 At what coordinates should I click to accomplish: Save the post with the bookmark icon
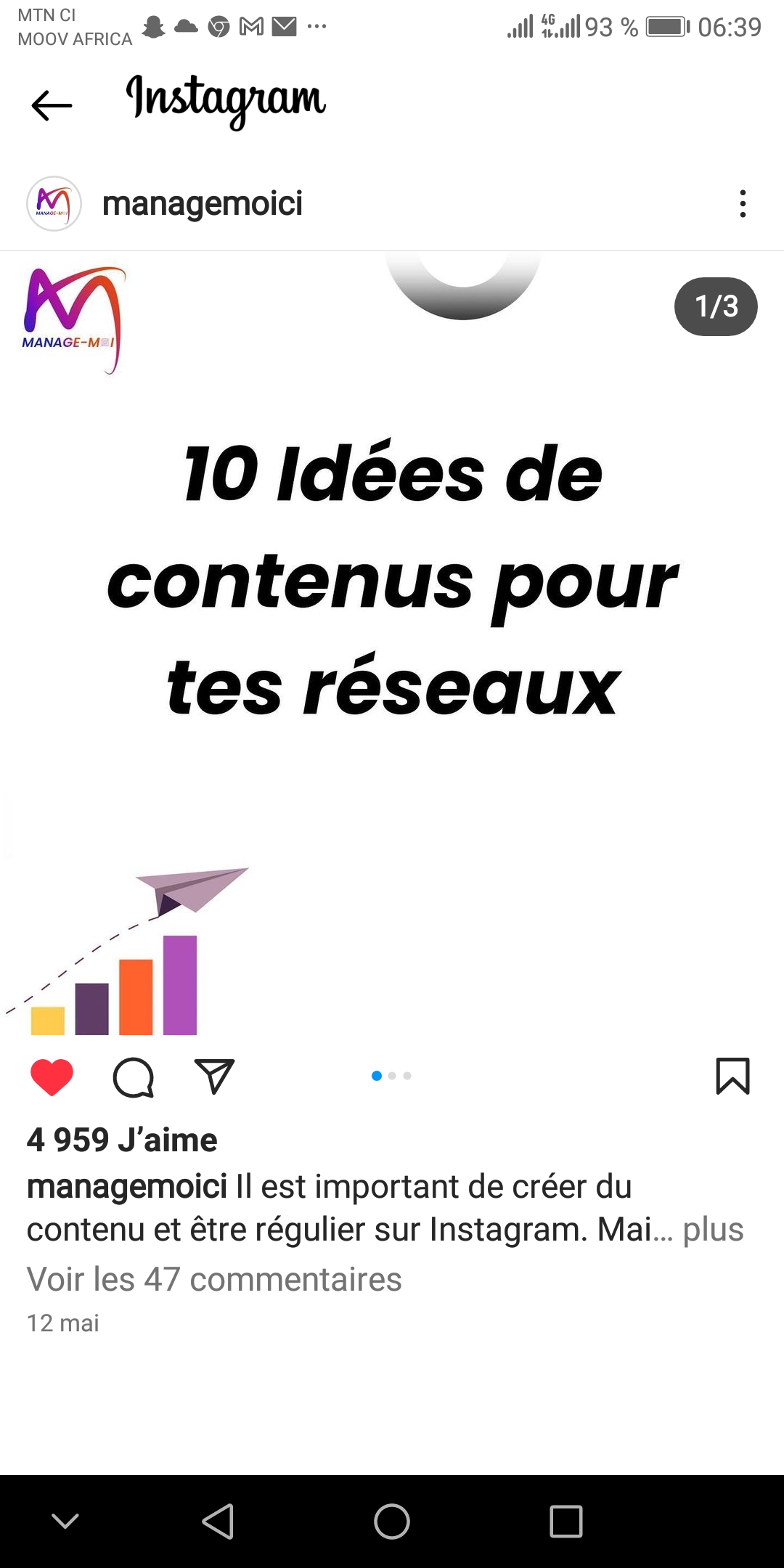pos(732,1076)
